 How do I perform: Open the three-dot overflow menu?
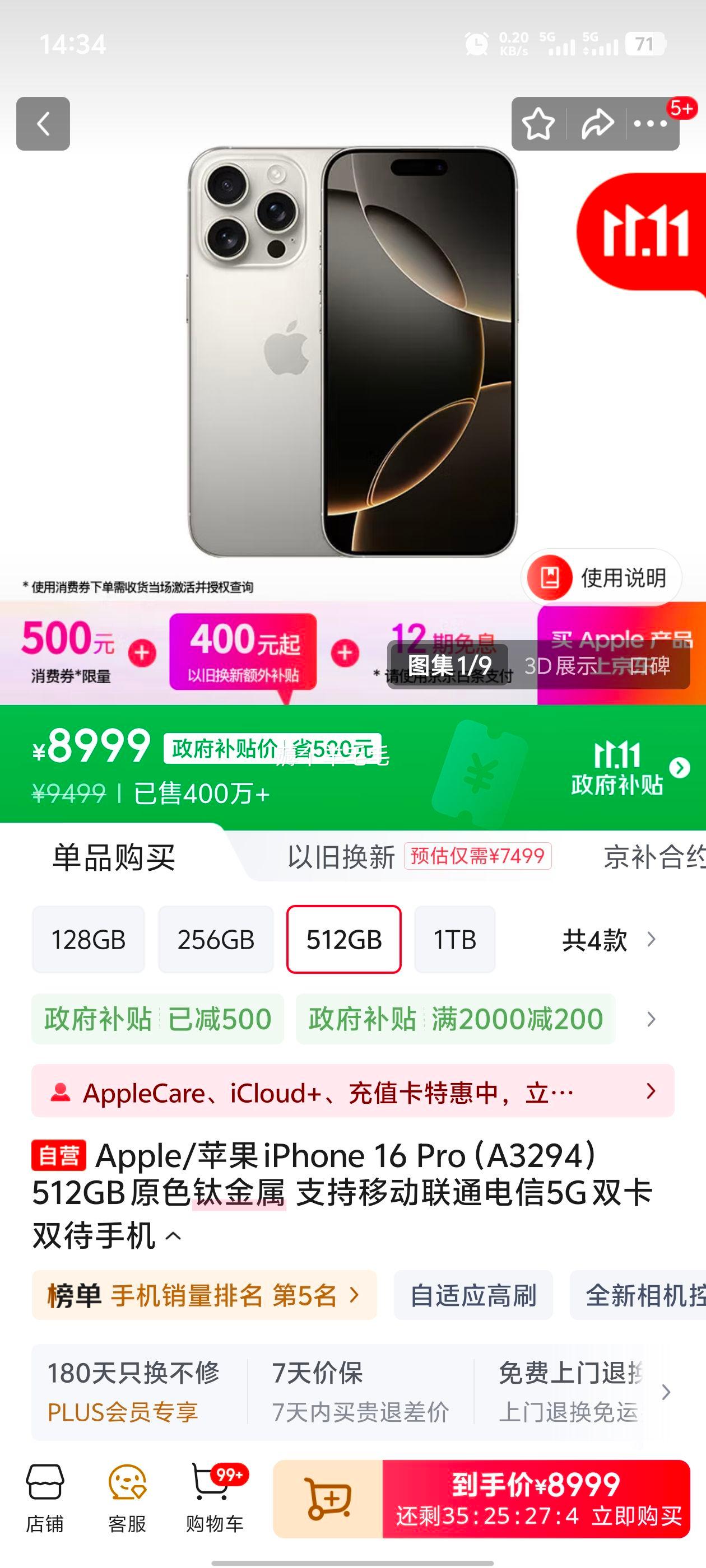pos(650,124)
